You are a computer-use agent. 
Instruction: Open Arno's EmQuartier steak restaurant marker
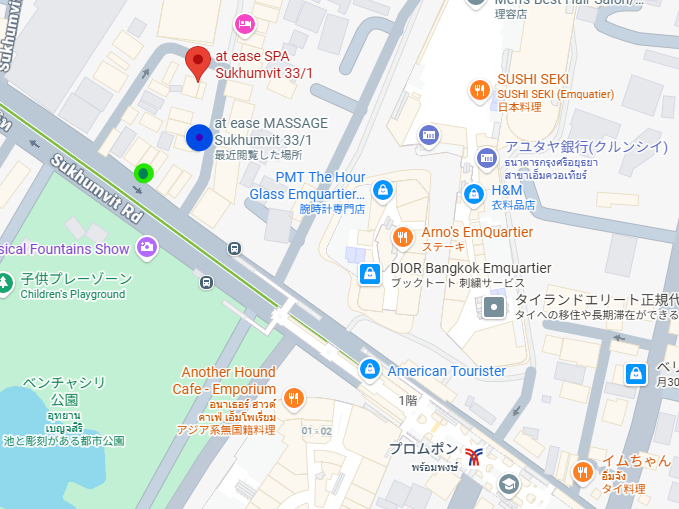tap(403, 236)
